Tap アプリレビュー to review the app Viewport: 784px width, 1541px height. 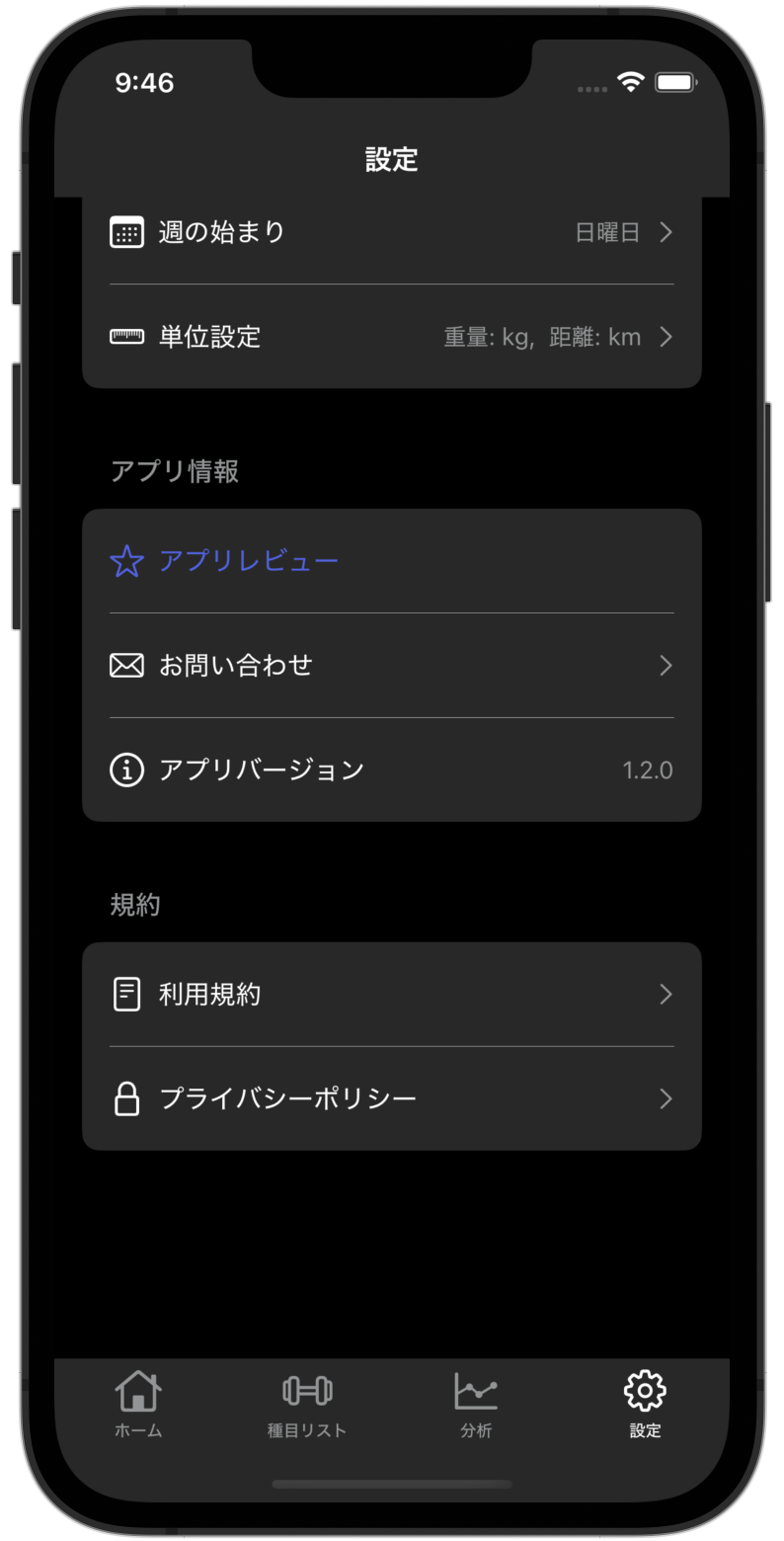[391, 562]
